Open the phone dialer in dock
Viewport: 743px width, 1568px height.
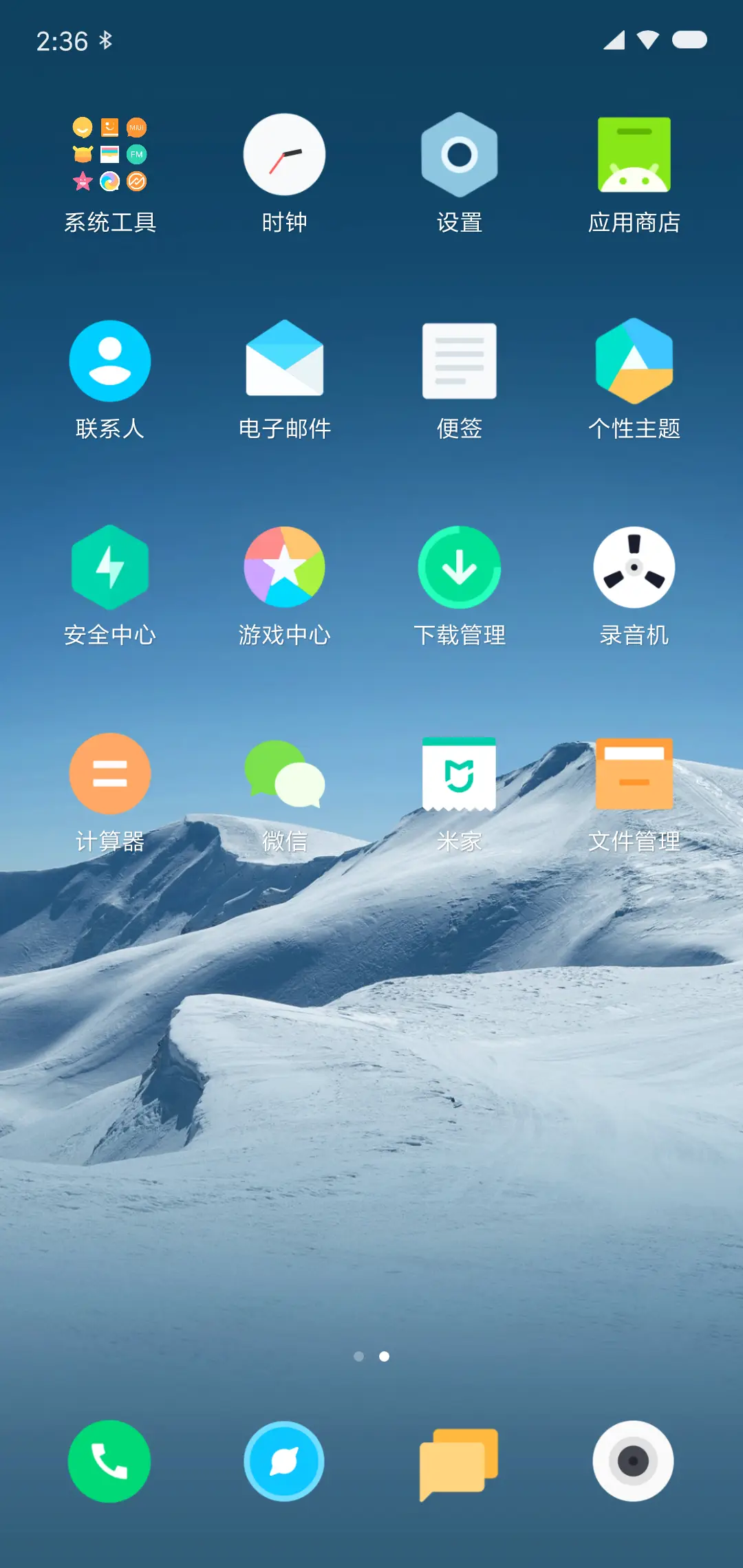(x=110, y=1461)
